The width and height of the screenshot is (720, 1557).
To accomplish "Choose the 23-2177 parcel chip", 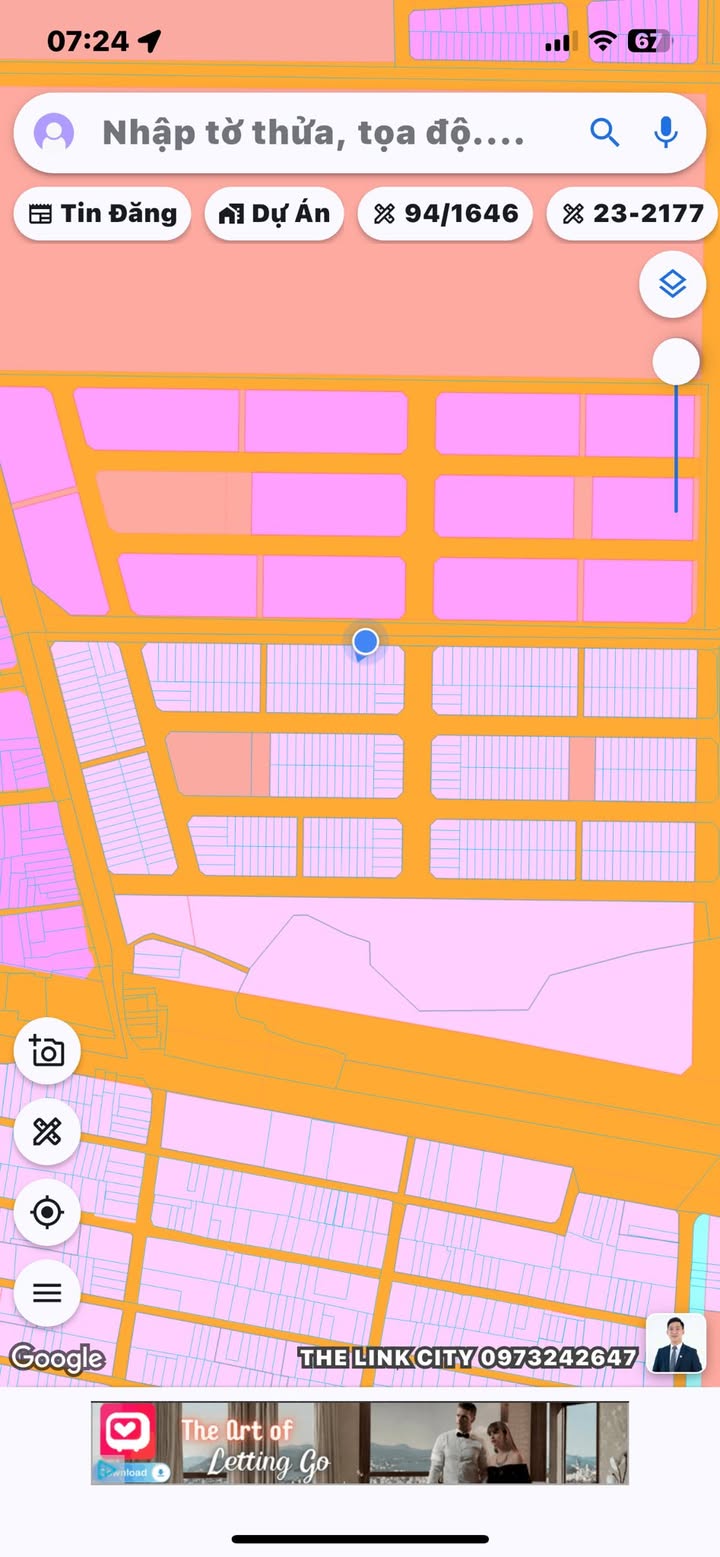I will 633,213.
